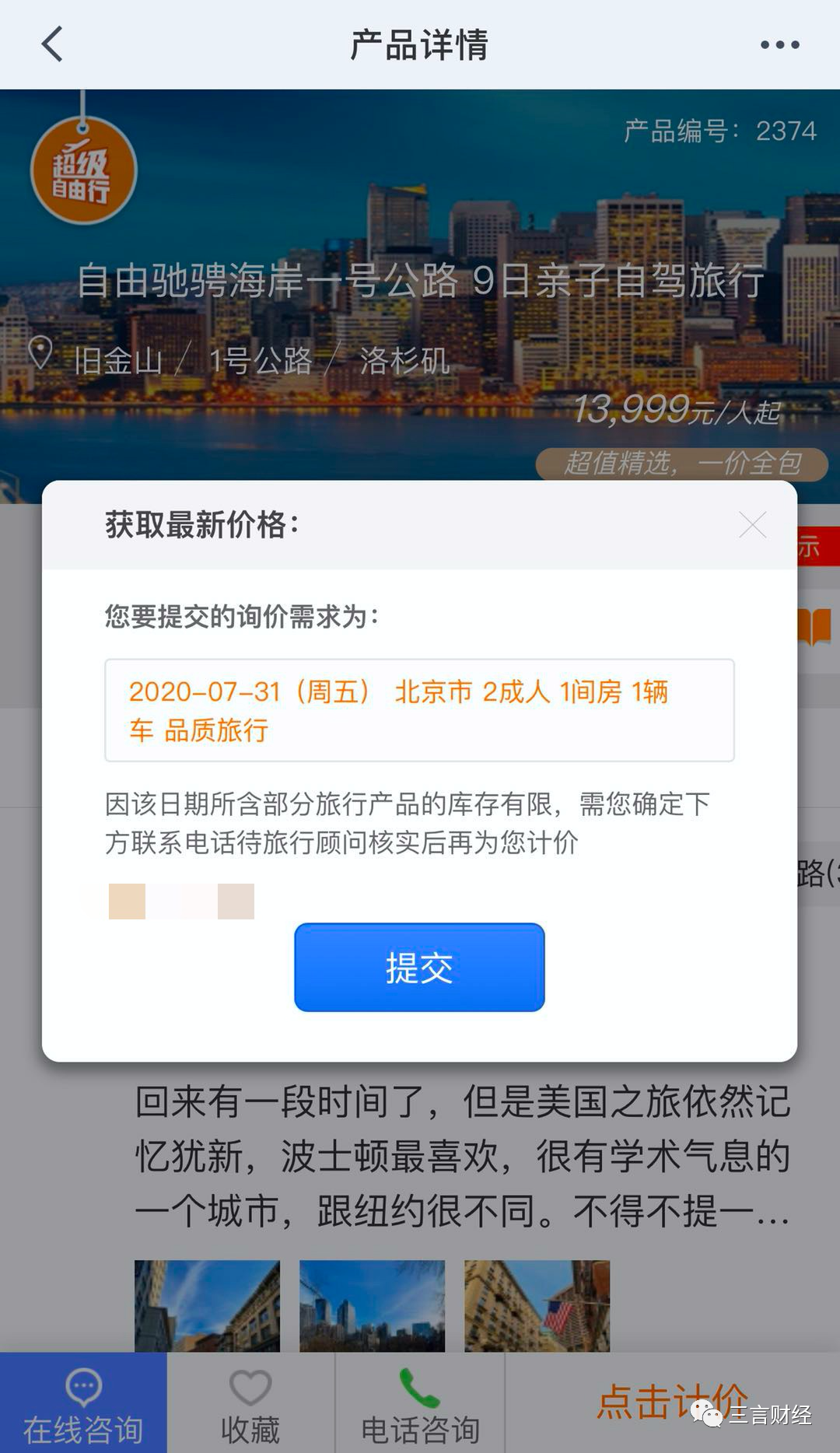Tap the blue 提交 button
Screen dimensions: 840x1453
(x=419, y=967)
